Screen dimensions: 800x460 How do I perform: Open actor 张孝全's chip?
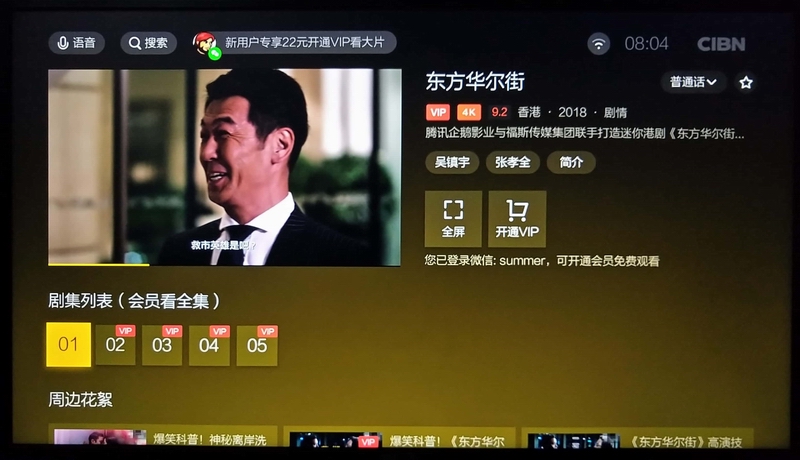tap(510, 162)
